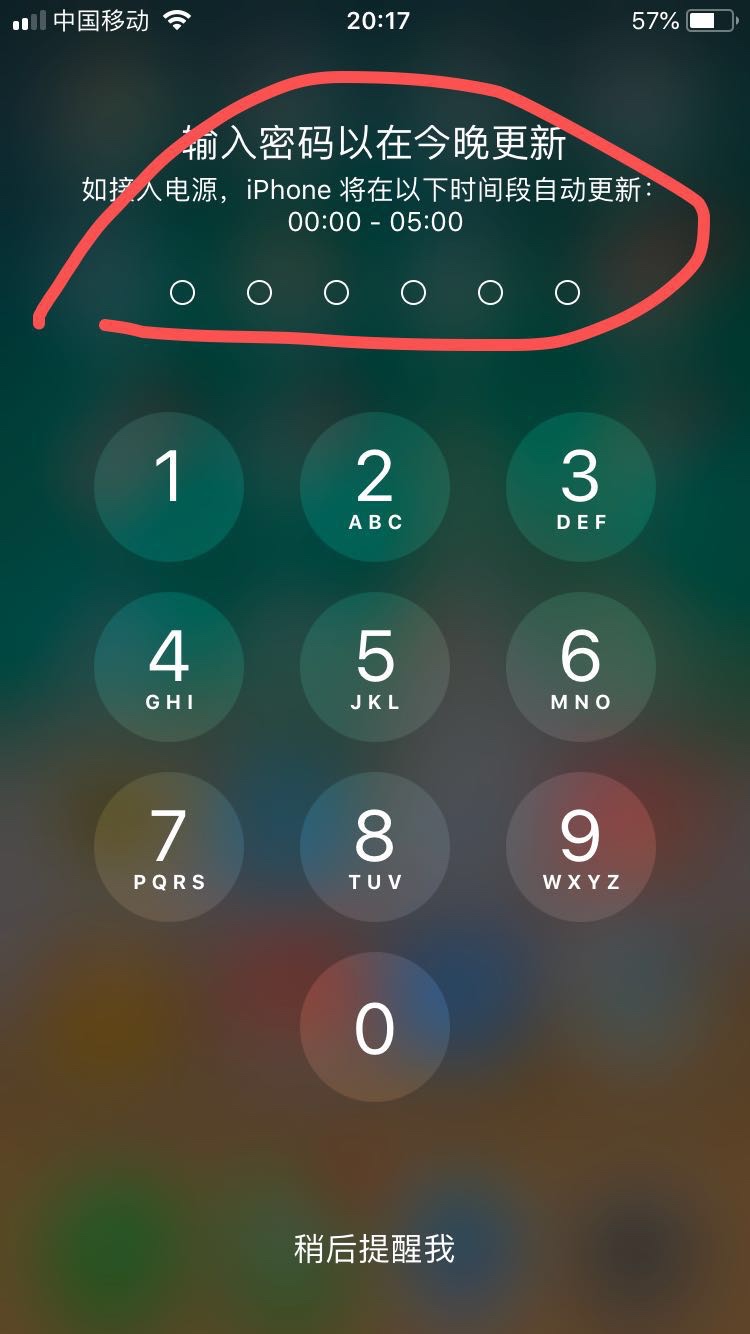Image resolution: width=750 pixels, height=1334 pixels.
Task: Tap digit 1 on the passcode keypad
Action: [169, 487]
